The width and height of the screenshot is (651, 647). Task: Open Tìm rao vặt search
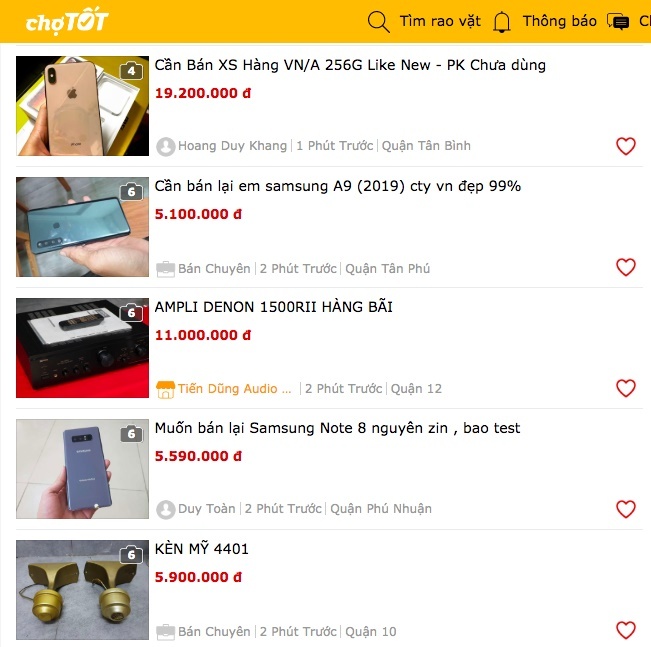click(x=424, y=21)
